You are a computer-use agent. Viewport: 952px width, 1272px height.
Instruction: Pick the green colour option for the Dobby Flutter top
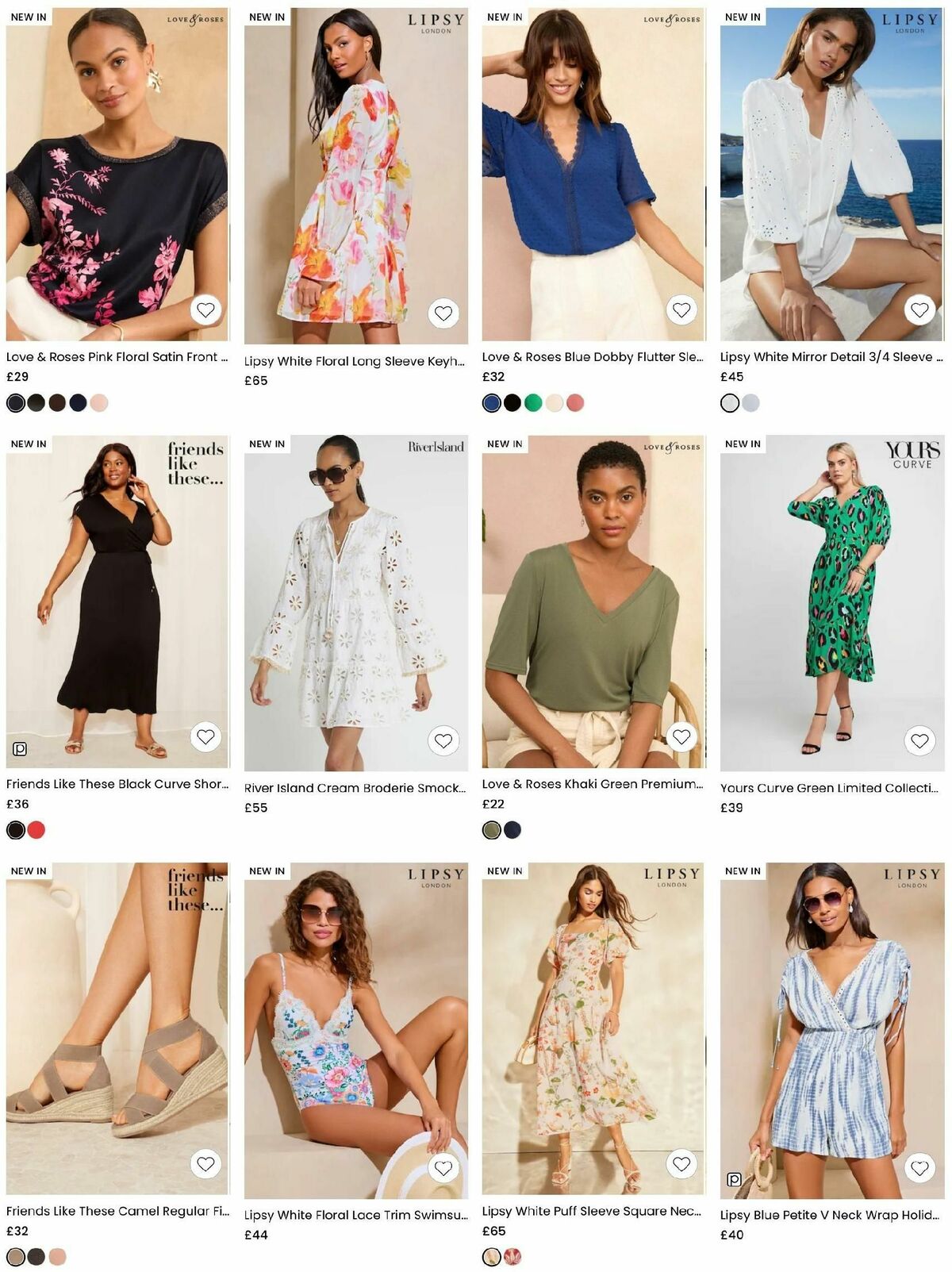pyautogui.click(x=532, y=403)
